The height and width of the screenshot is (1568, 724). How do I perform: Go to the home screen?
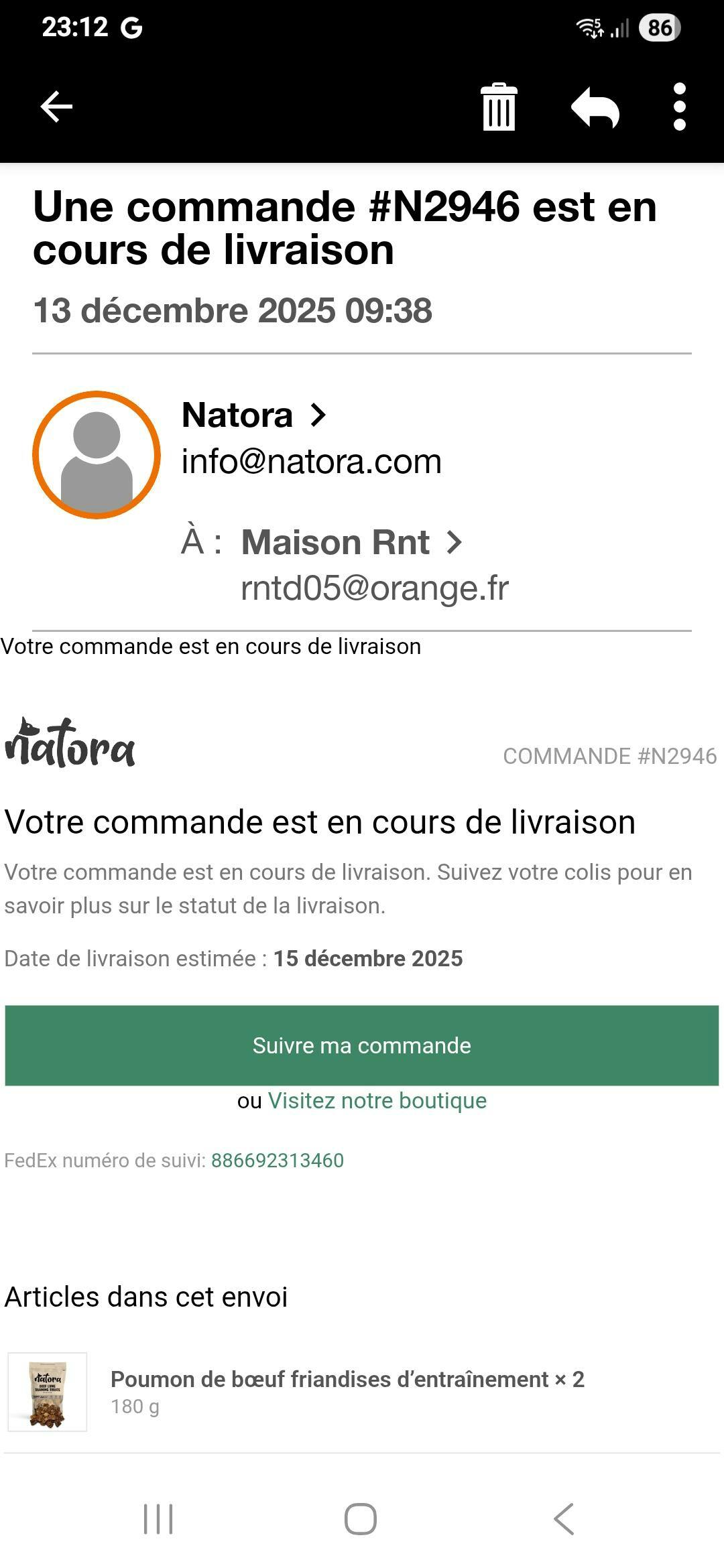coord(361,1518)
